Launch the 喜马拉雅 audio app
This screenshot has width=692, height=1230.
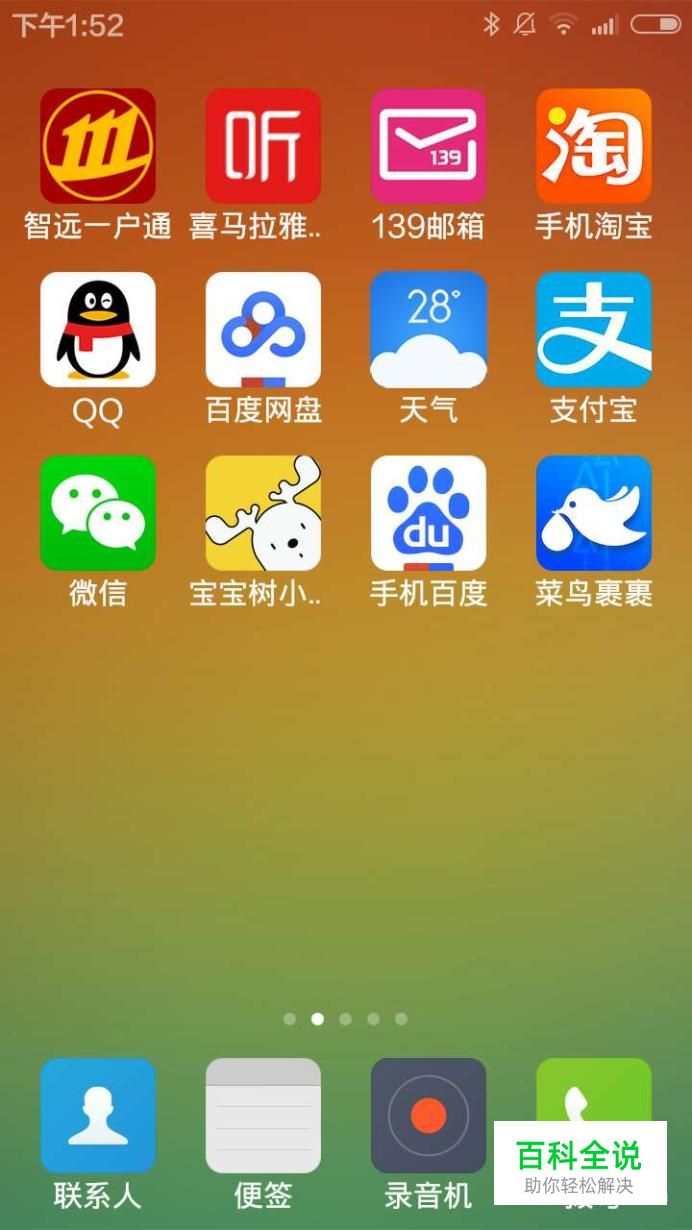click(263, 146)
